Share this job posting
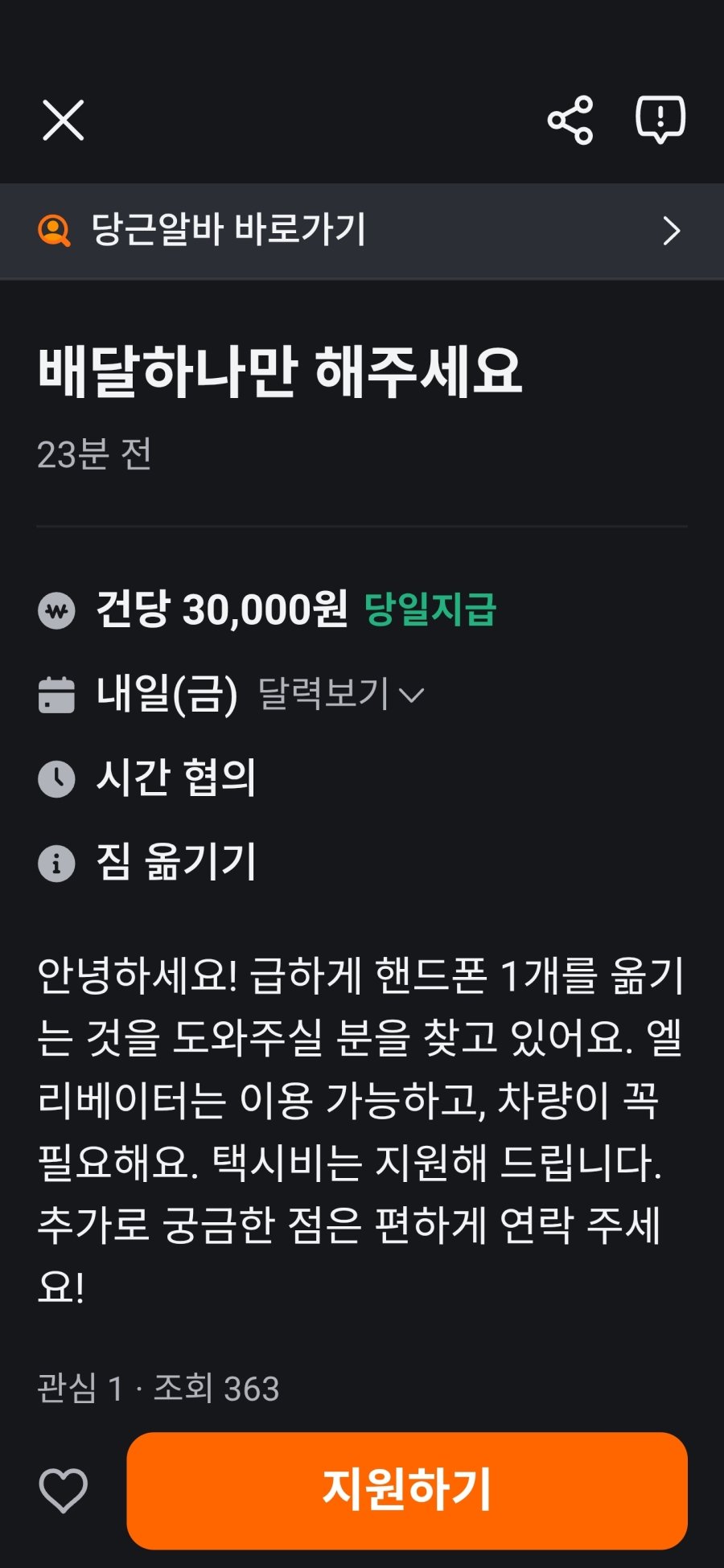 (x=570, y=121)
